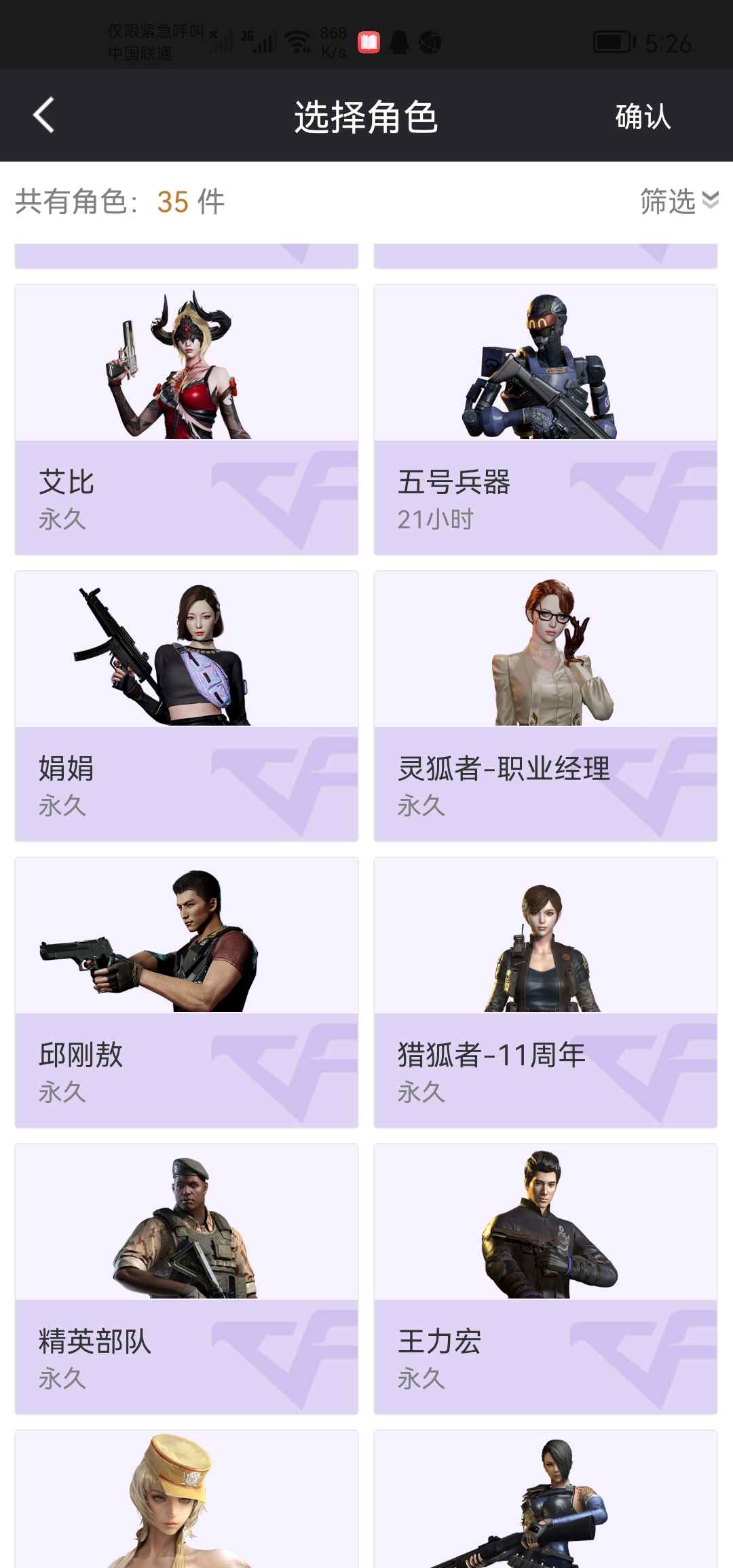Viewport: 733px width, 1568px height.
Task: Click the back arrow icon
Action: pyautogui.click(x=42, y=115)
